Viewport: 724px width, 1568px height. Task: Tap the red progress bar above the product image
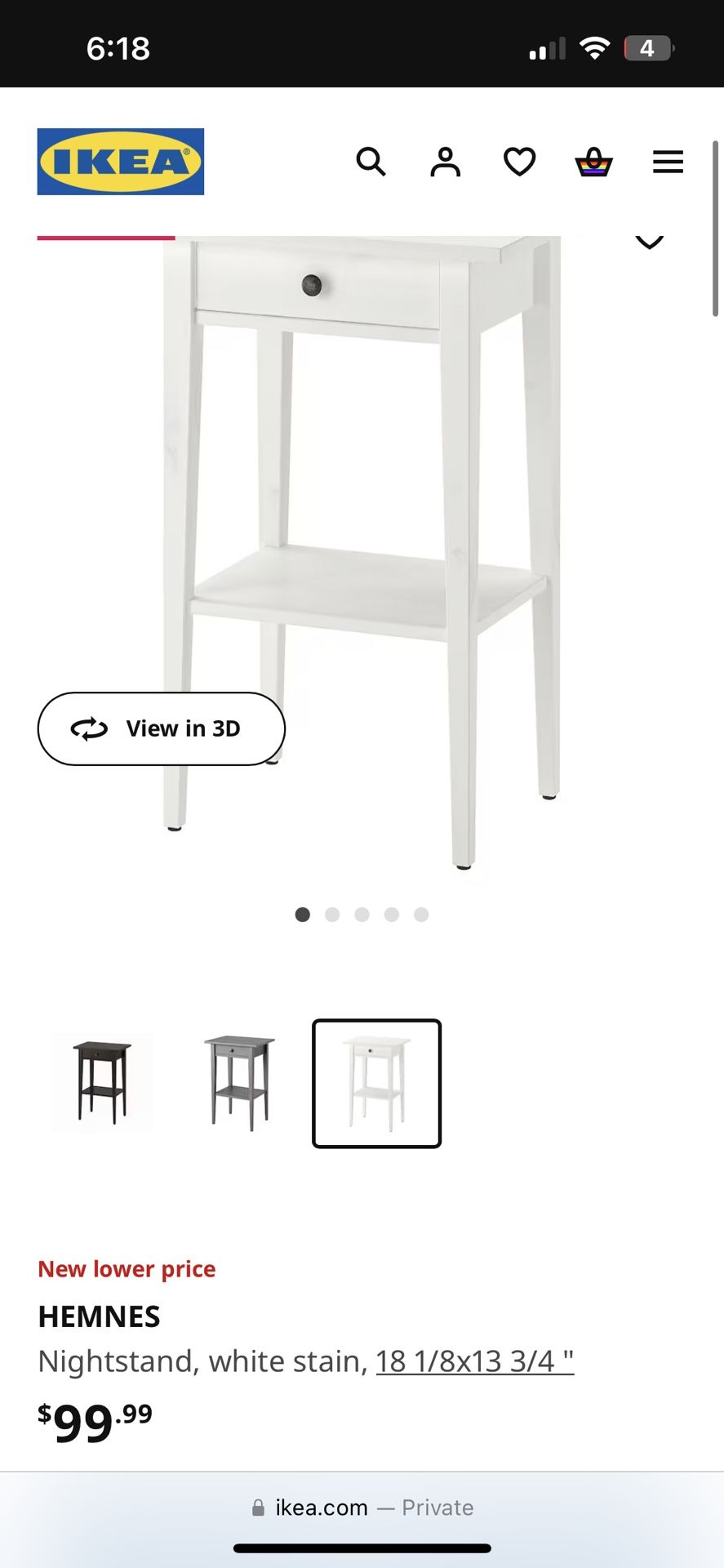coord(105,238)
